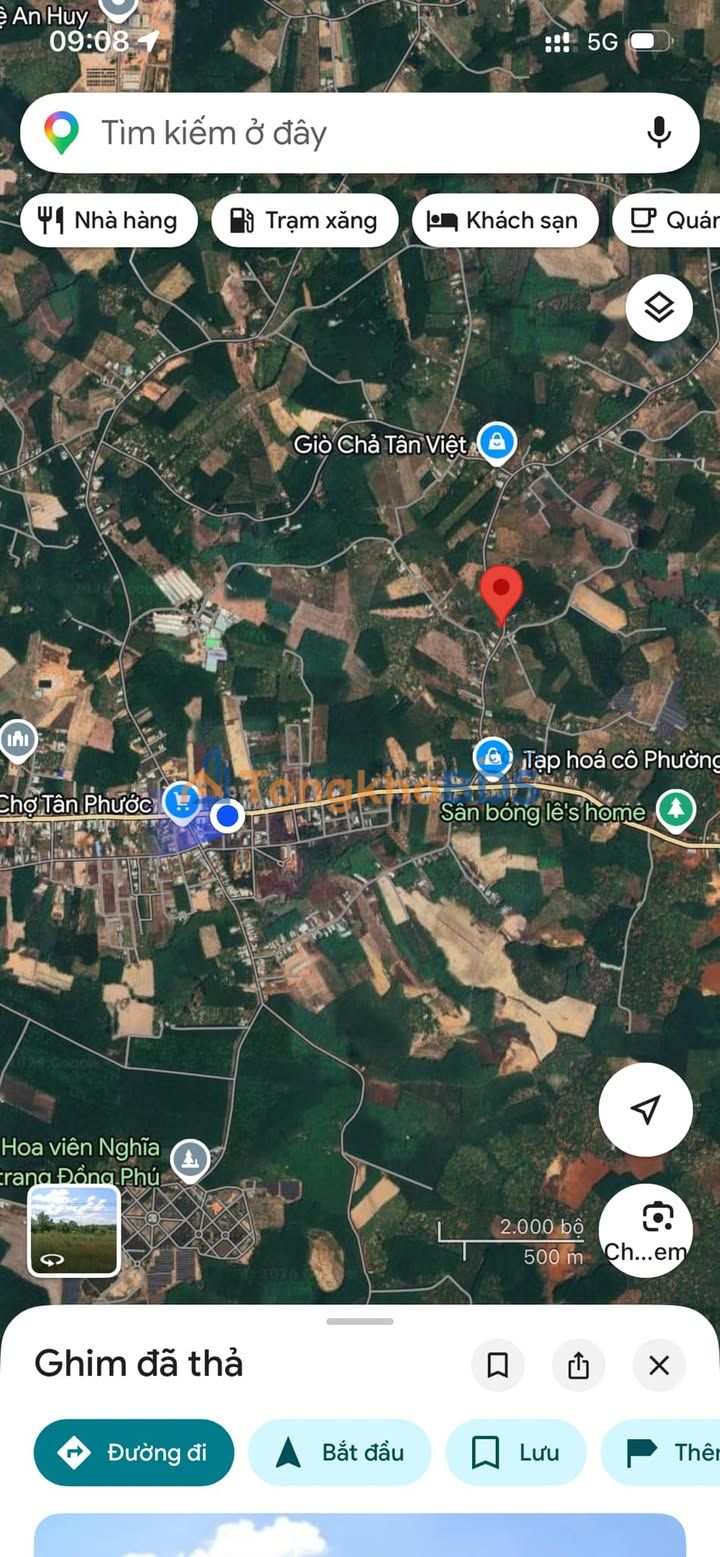Filter map by Trạm xăng
This screenshot has width=720, height=1557.
[305, 221]
